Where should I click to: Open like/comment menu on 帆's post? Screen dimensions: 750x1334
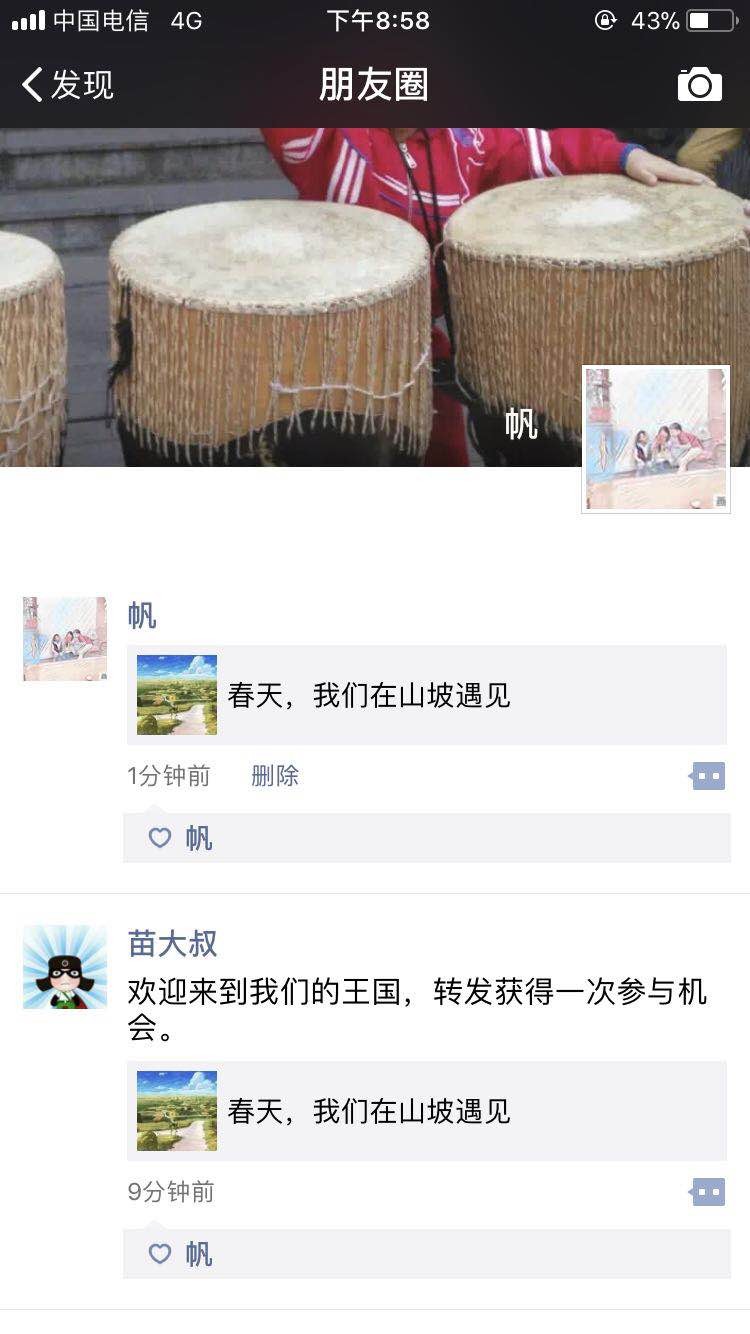coord(708,776)
